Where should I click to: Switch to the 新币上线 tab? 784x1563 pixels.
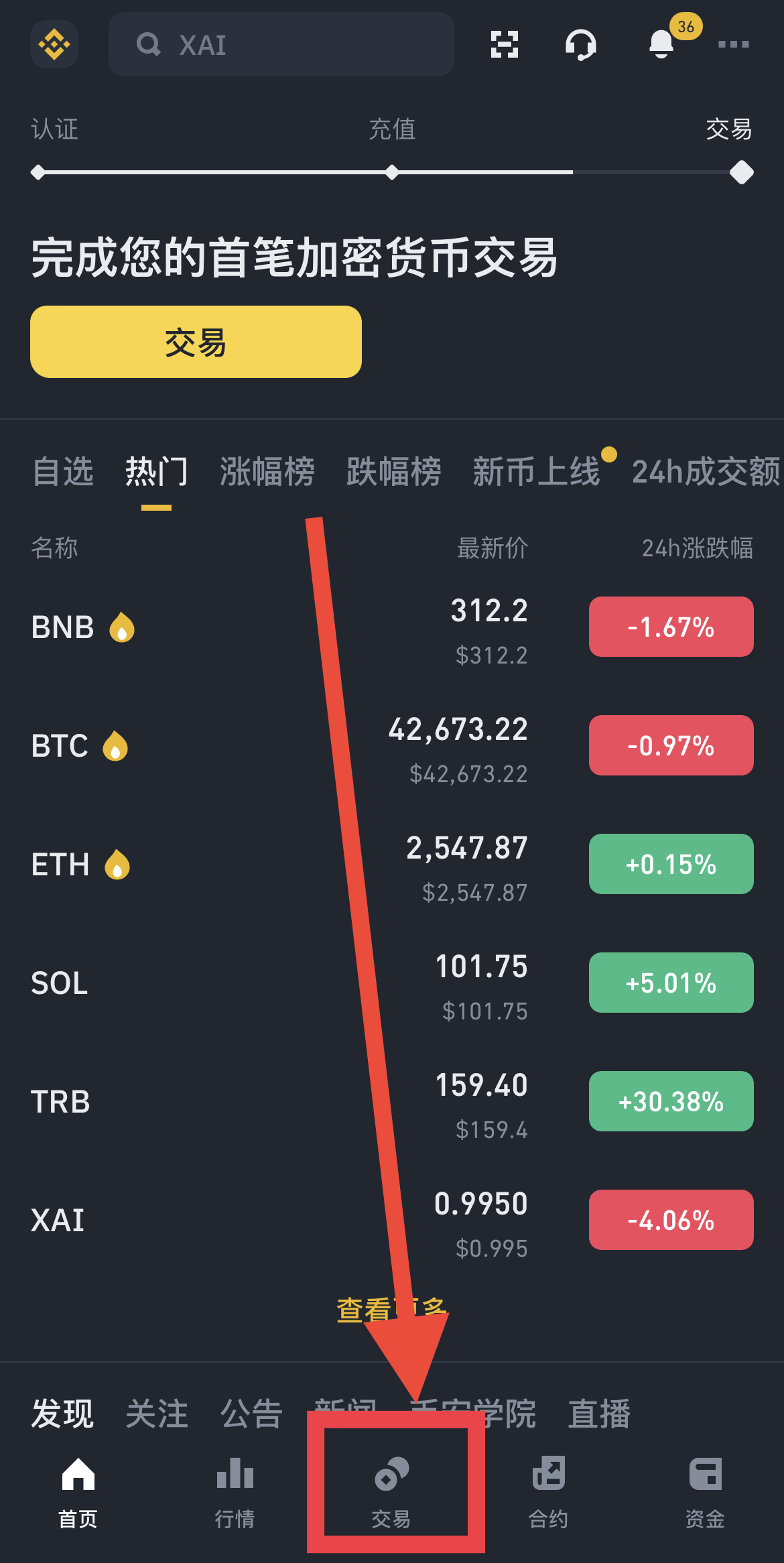point(536,471)
